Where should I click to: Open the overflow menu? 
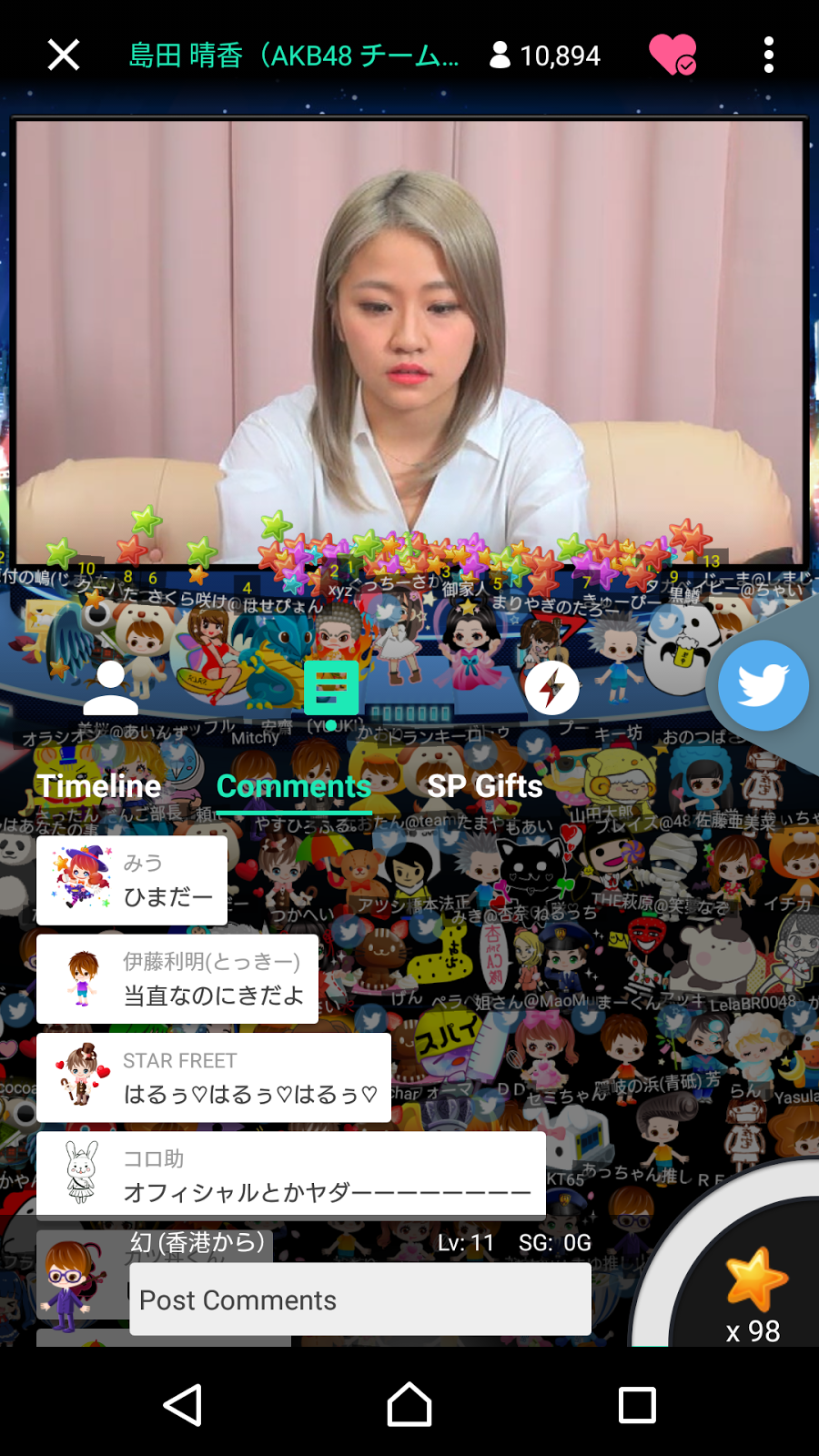pyautogui.click(x=769, y=55)
